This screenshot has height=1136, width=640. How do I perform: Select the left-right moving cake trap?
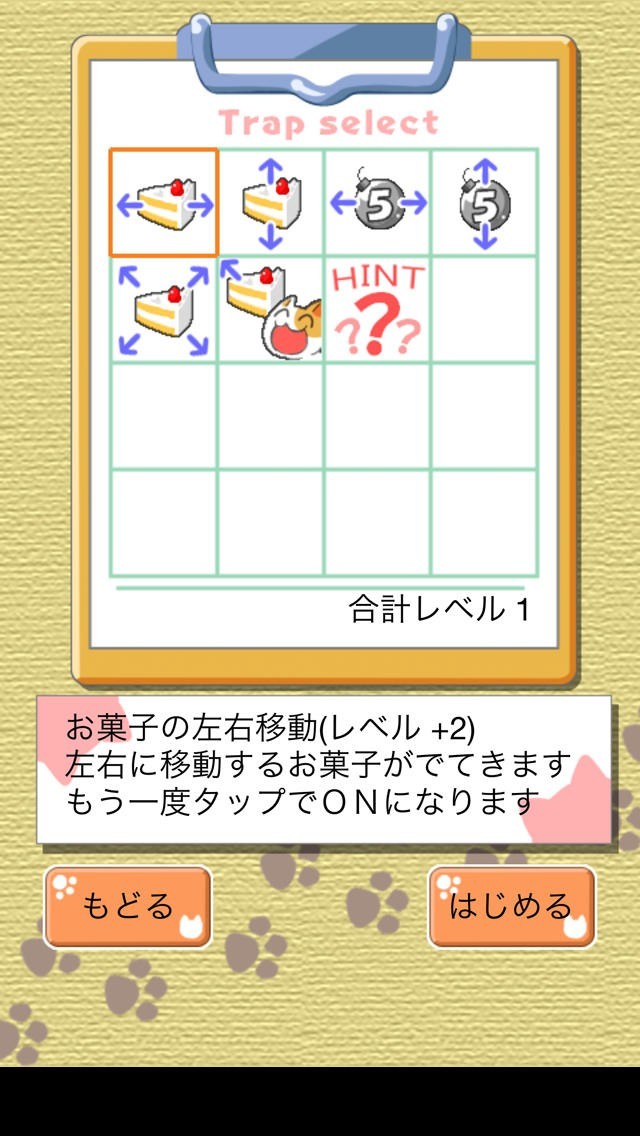pos(164,203)
